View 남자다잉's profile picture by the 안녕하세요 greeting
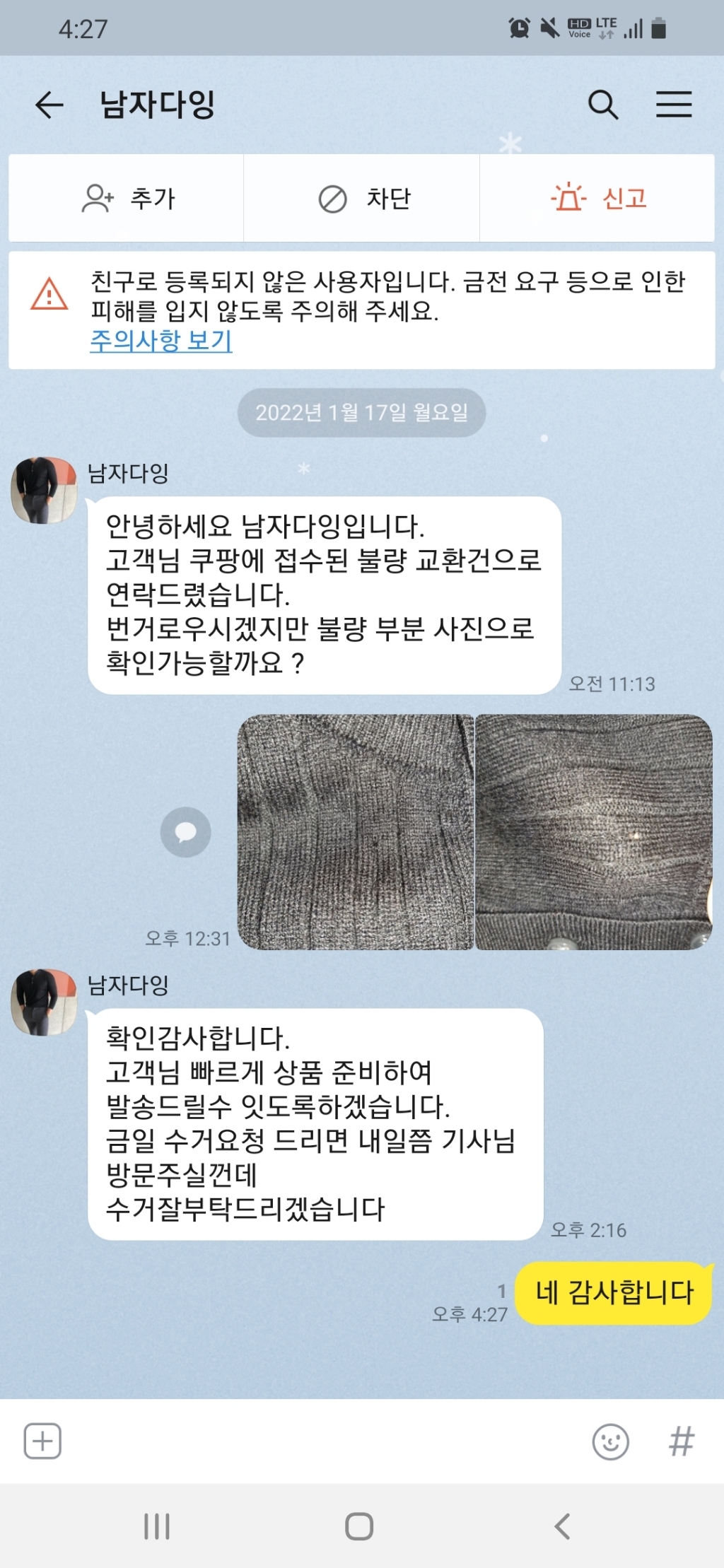This screenshot has height=1568, width=724. pos(44,491)
